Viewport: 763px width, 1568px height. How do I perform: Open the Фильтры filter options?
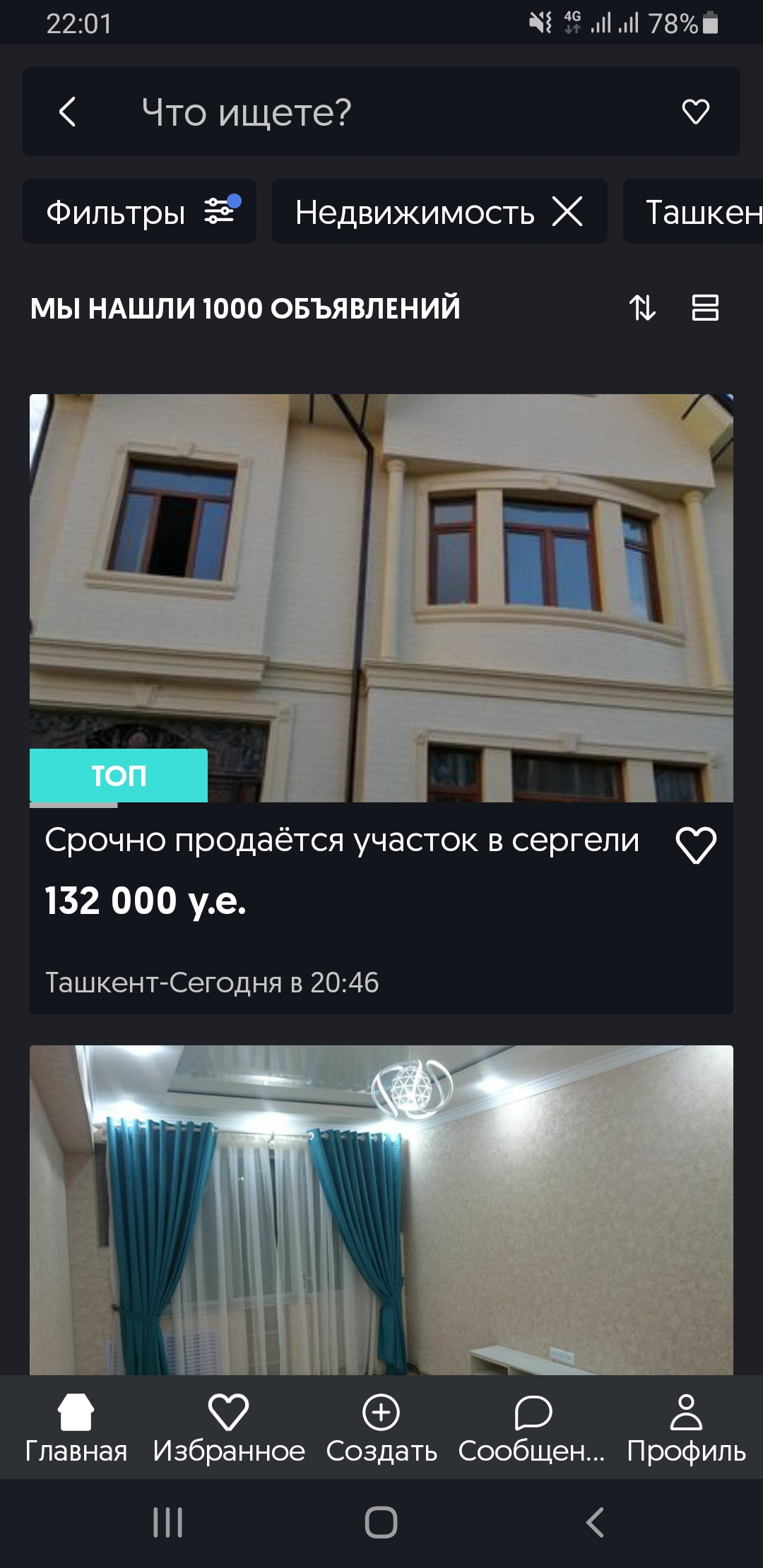pos(139,212)
